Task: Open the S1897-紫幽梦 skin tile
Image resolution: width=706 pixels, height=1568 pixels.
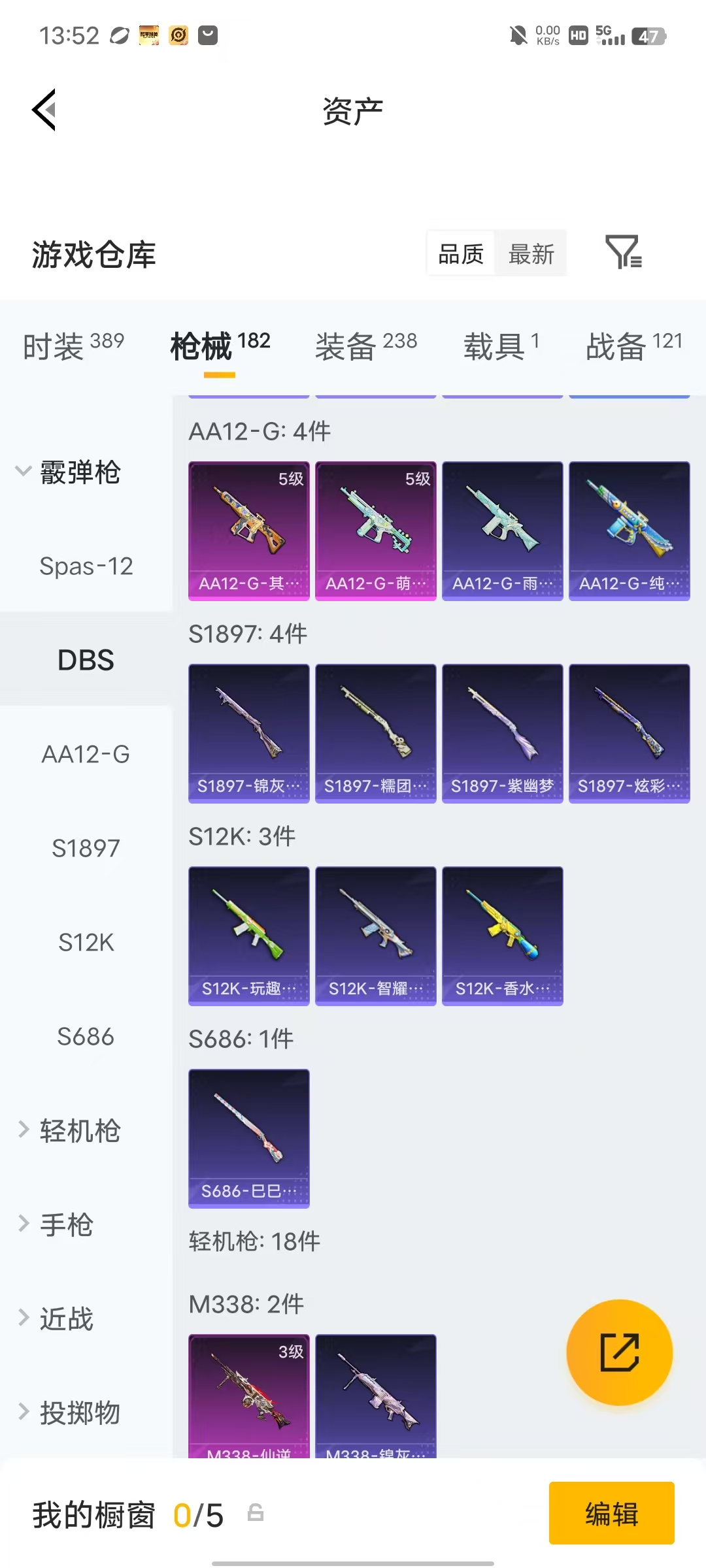Action: pos(502,734)
